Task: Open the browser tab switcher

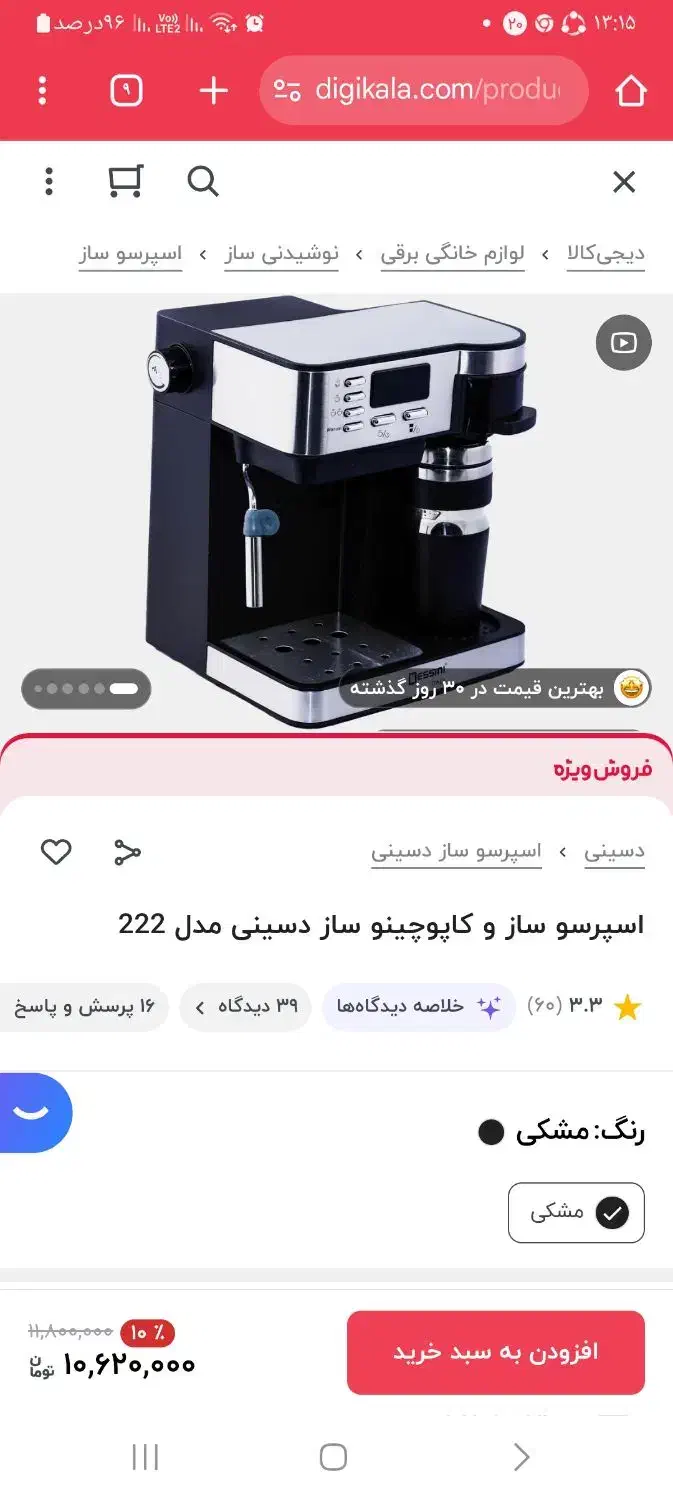Action: click(x=126, y=91)
